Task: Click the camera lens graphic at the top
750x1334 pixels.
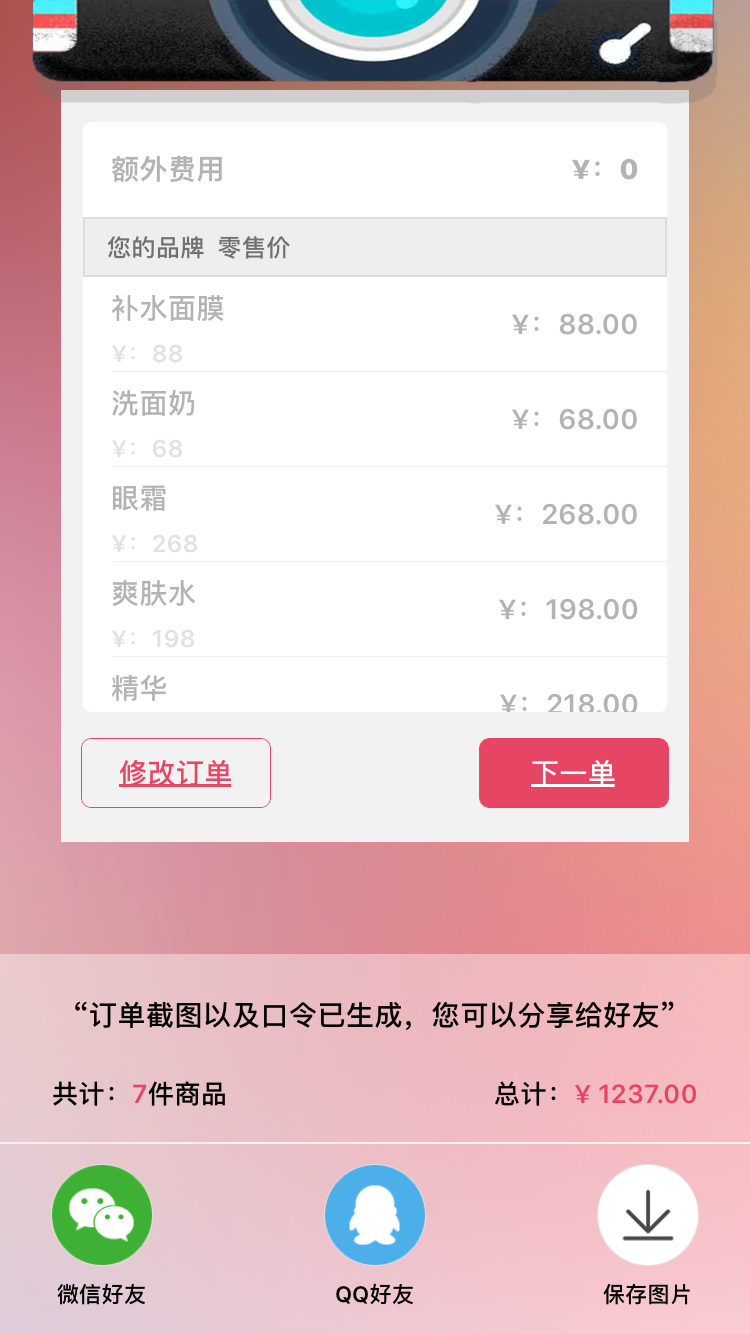Action: click(x=370, y=20)
